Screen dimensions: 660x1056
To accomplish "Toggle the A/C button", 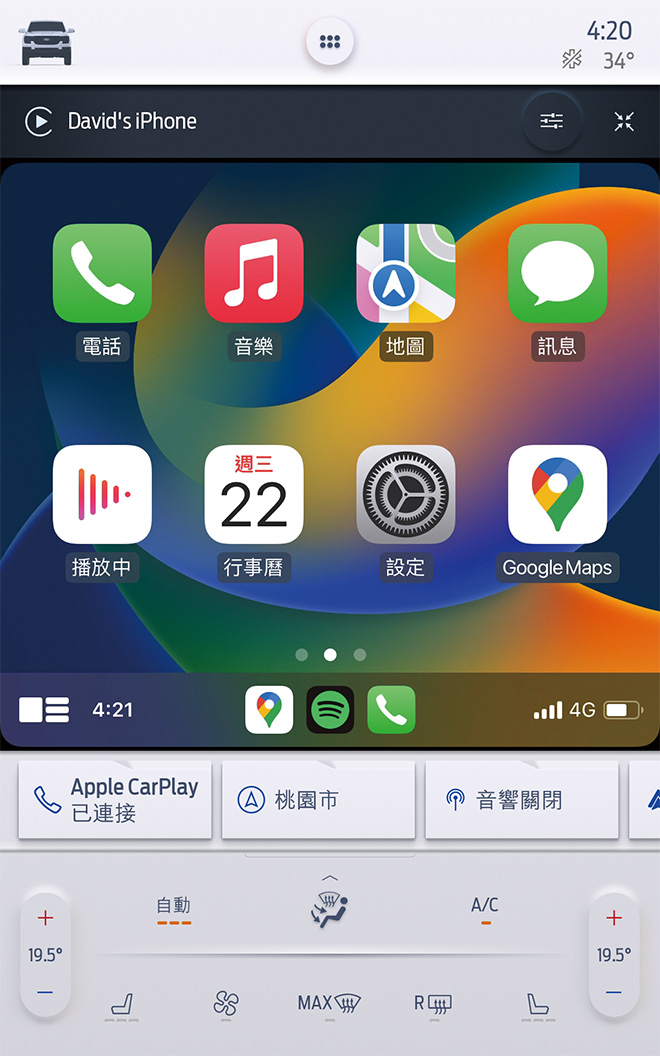I will click(x=485, y=910).
